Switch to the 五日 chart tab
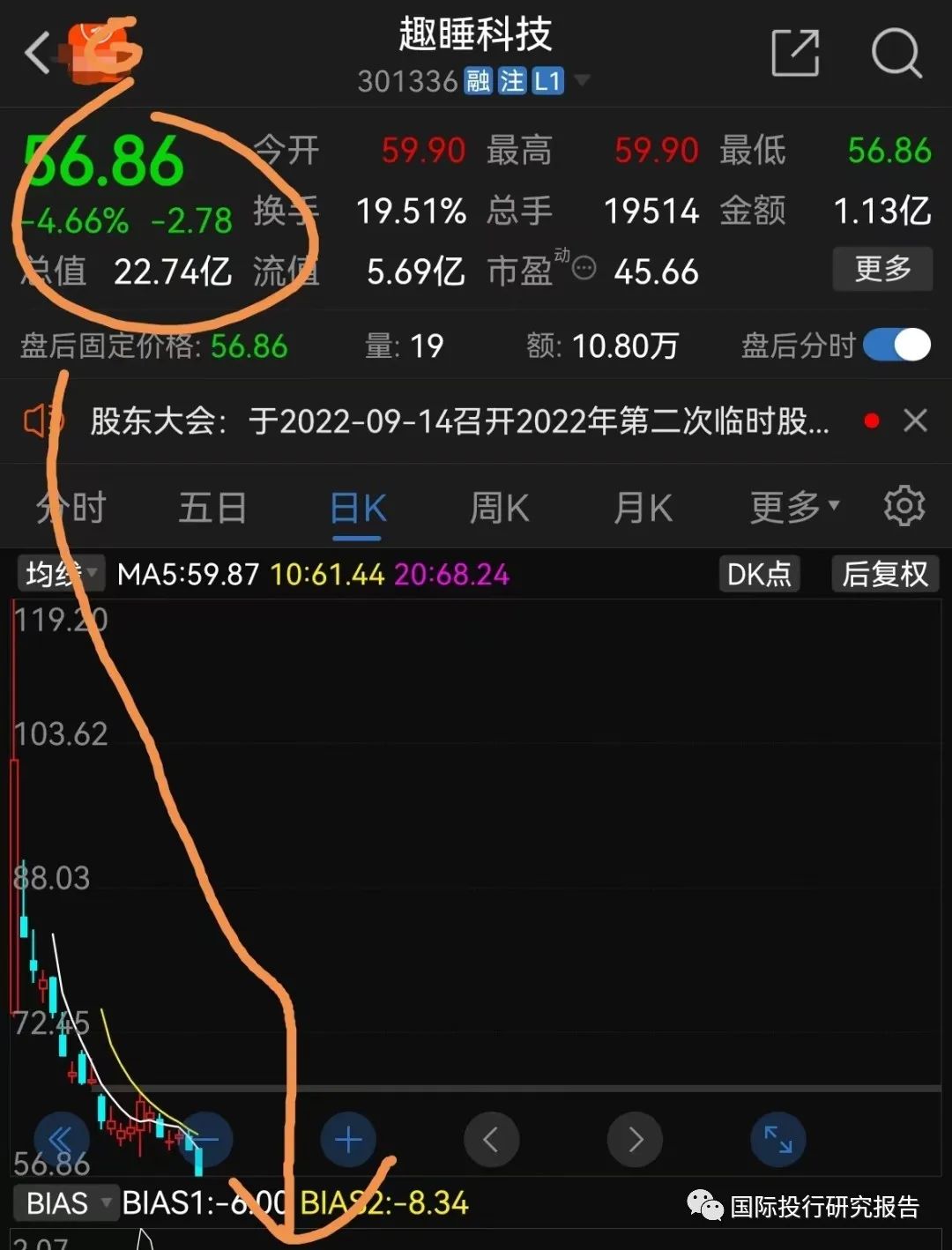The height and width of the screenshot is (1250, 952). [212, 509]
